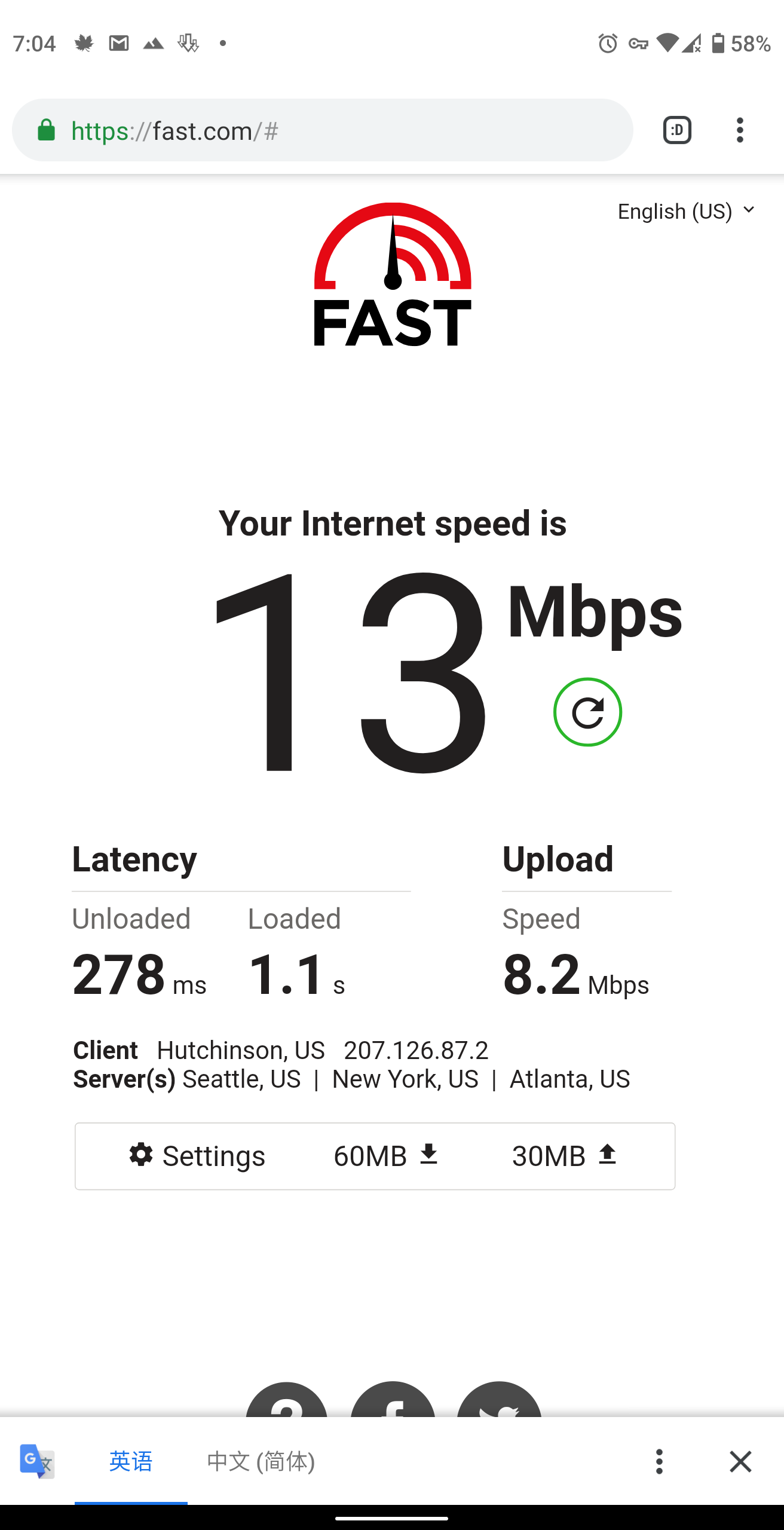The image size is (784, 1530).
Task: Select the 英语 translate tab
Action: tap(131, 1461)
